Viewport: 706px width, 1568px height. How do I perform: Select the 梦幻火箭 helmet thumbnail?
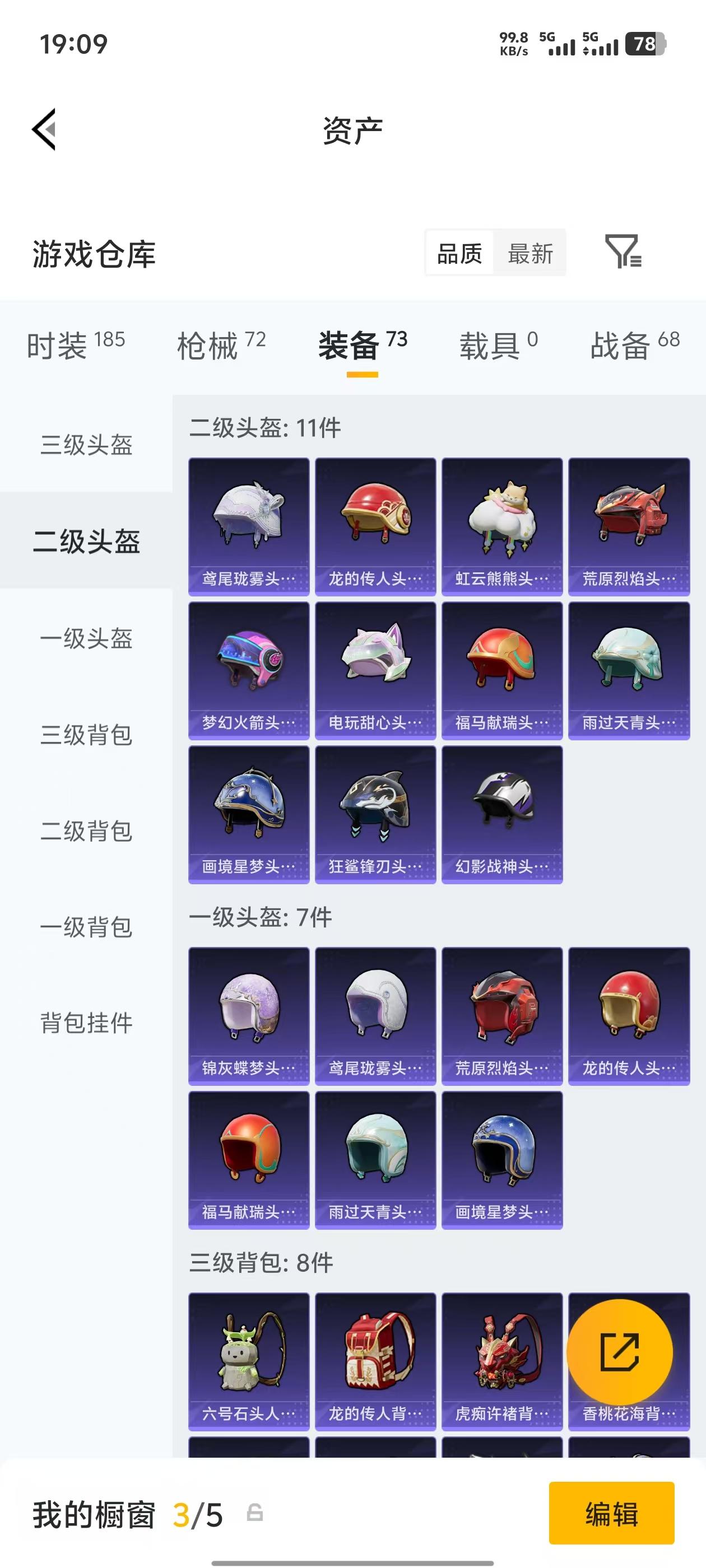click(x=248, y=664)
